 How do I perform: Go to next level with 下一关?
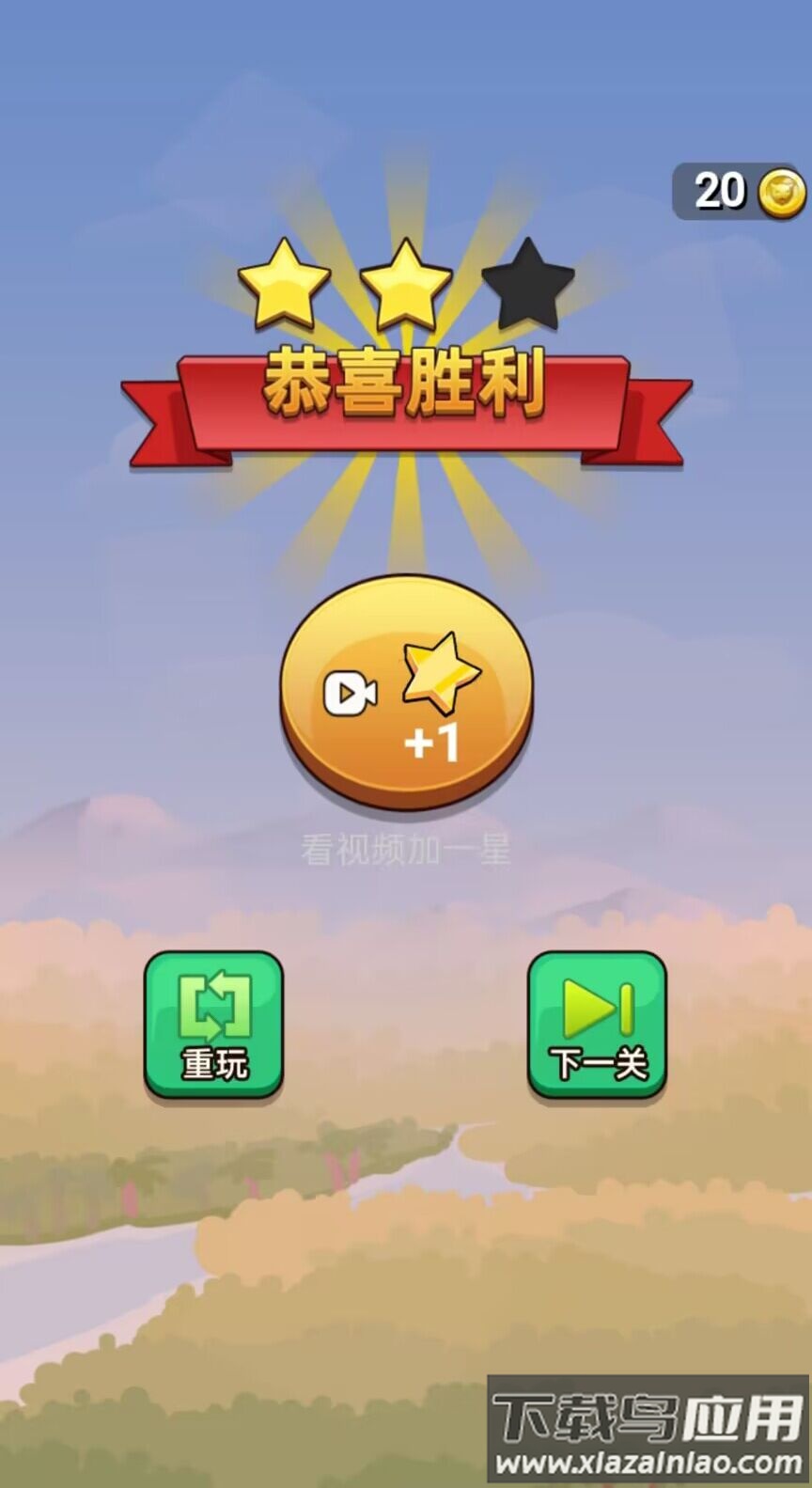click(597, 1025)
